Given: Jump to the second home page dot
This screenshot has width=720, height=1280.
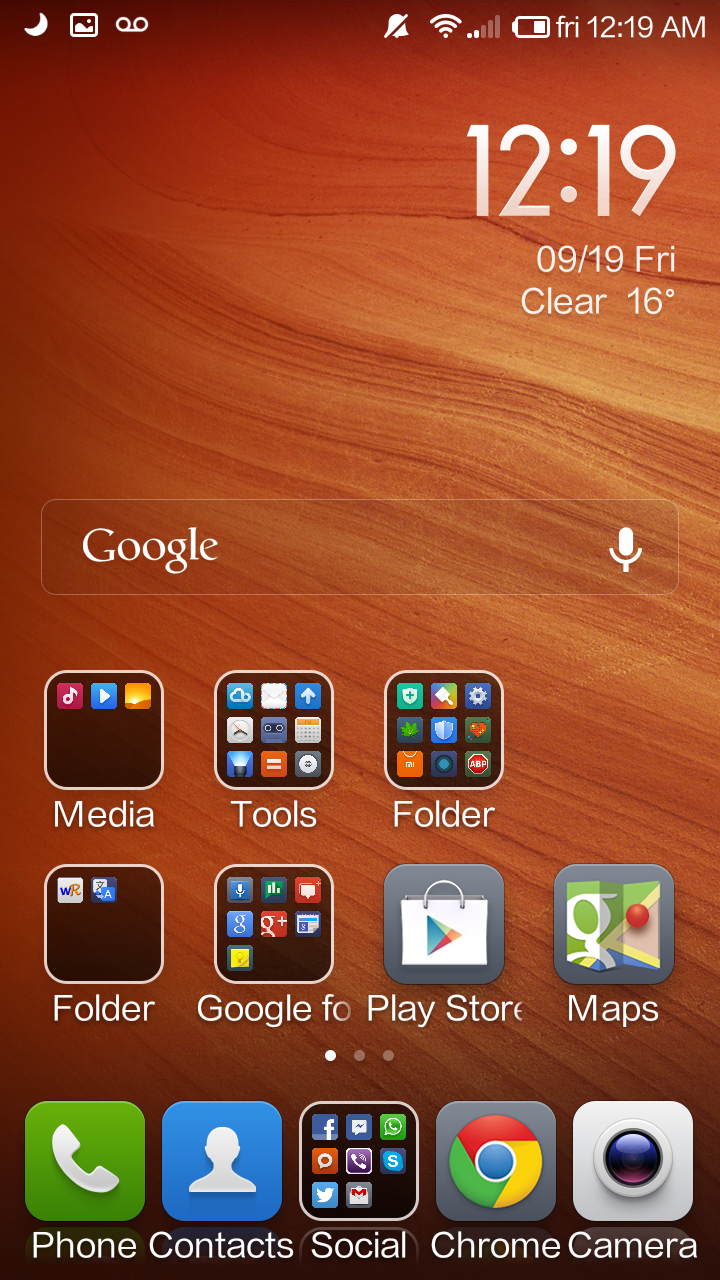Looking at the screenshot, I should click(x=359, y=1055).
